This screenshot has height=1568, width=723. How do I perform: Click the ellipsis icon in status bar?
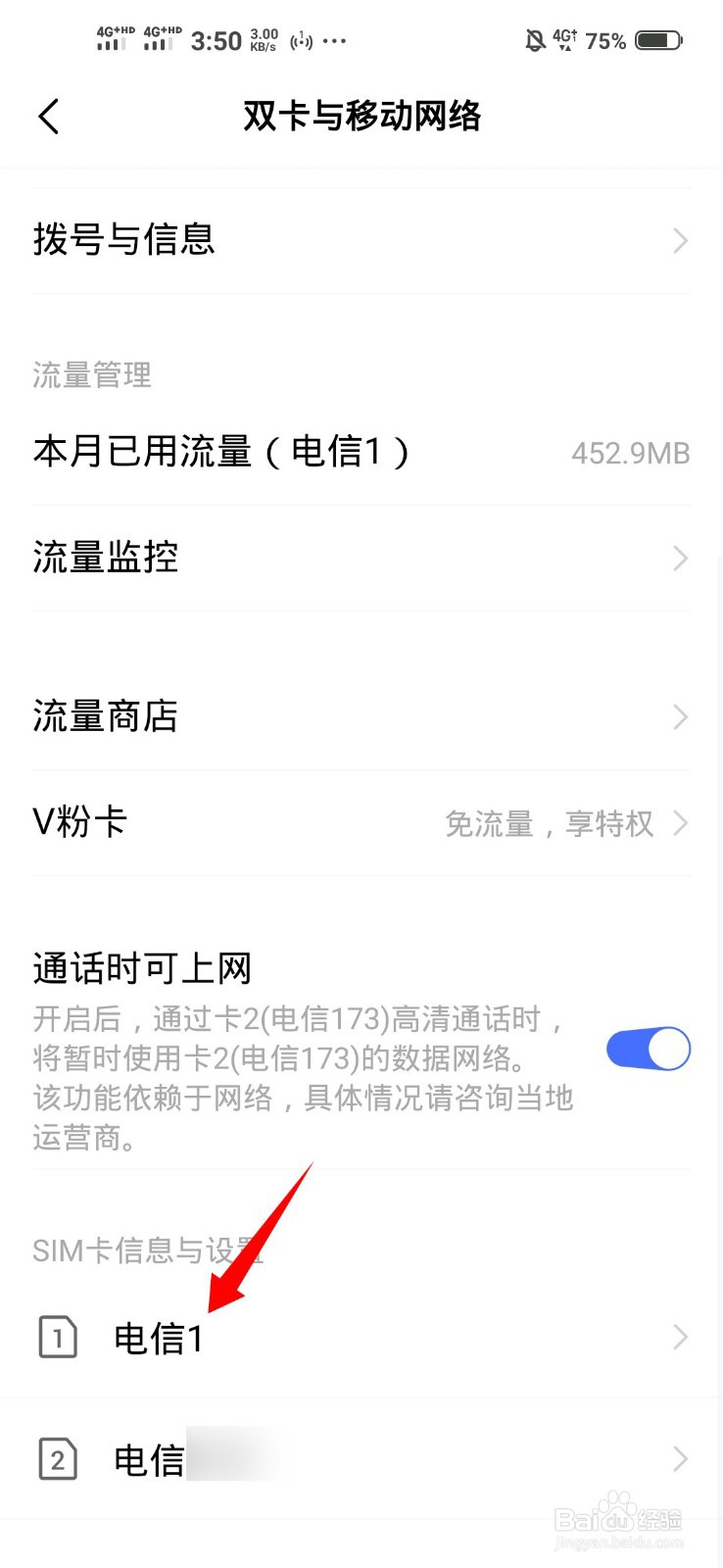[334, 41]
